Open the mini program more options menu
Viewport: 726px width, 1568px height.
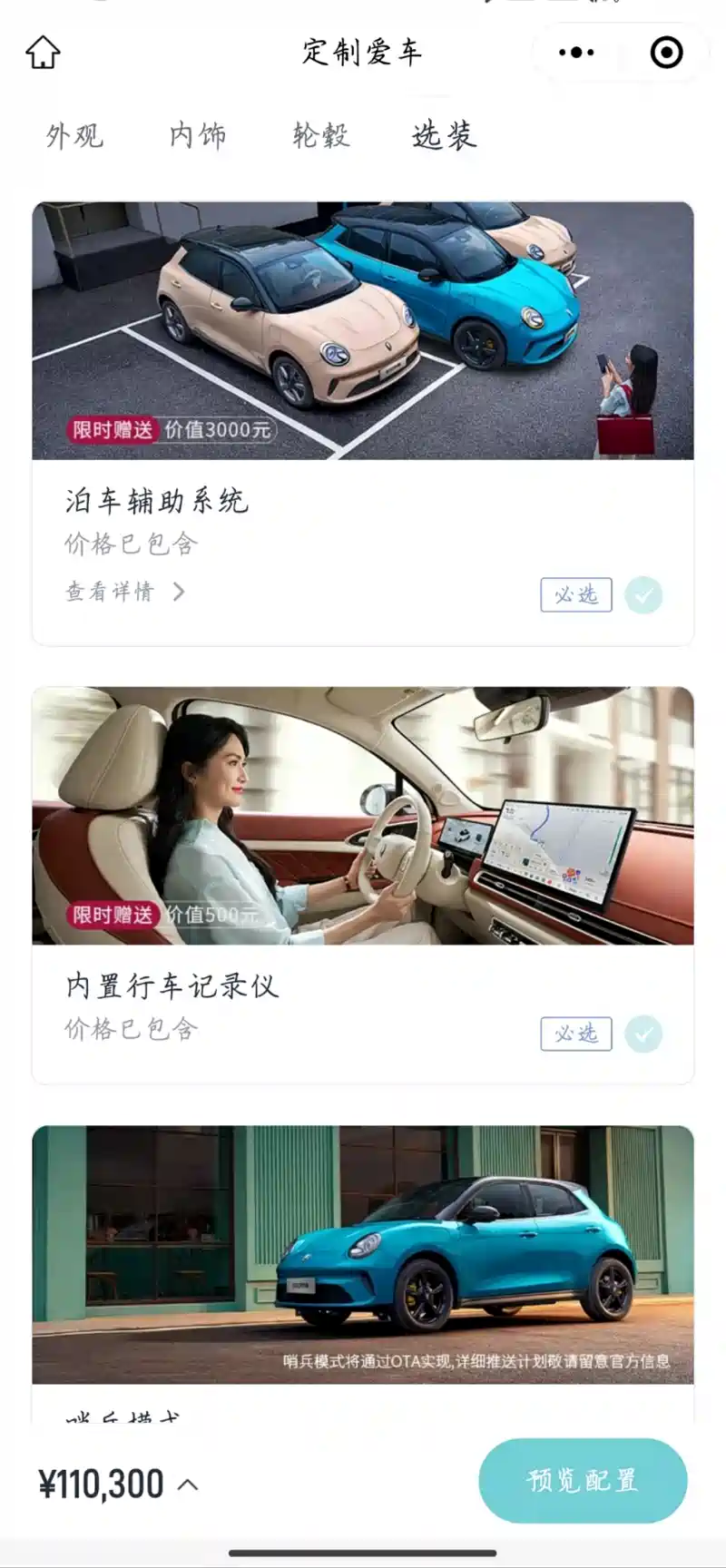(576, 53)
